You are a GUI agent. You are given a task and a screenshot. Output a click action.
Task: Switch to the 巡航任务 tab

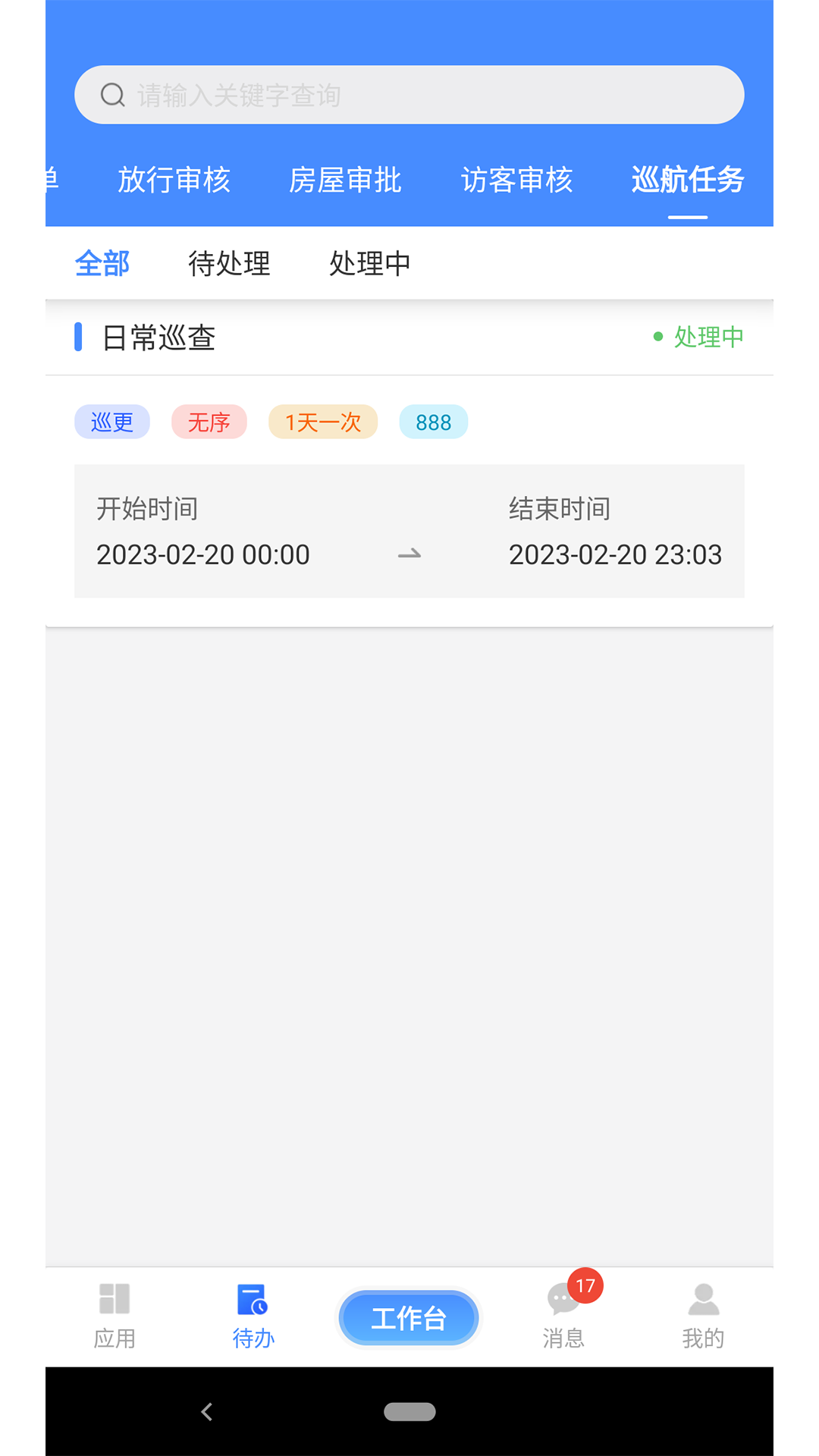coord(687,180)
